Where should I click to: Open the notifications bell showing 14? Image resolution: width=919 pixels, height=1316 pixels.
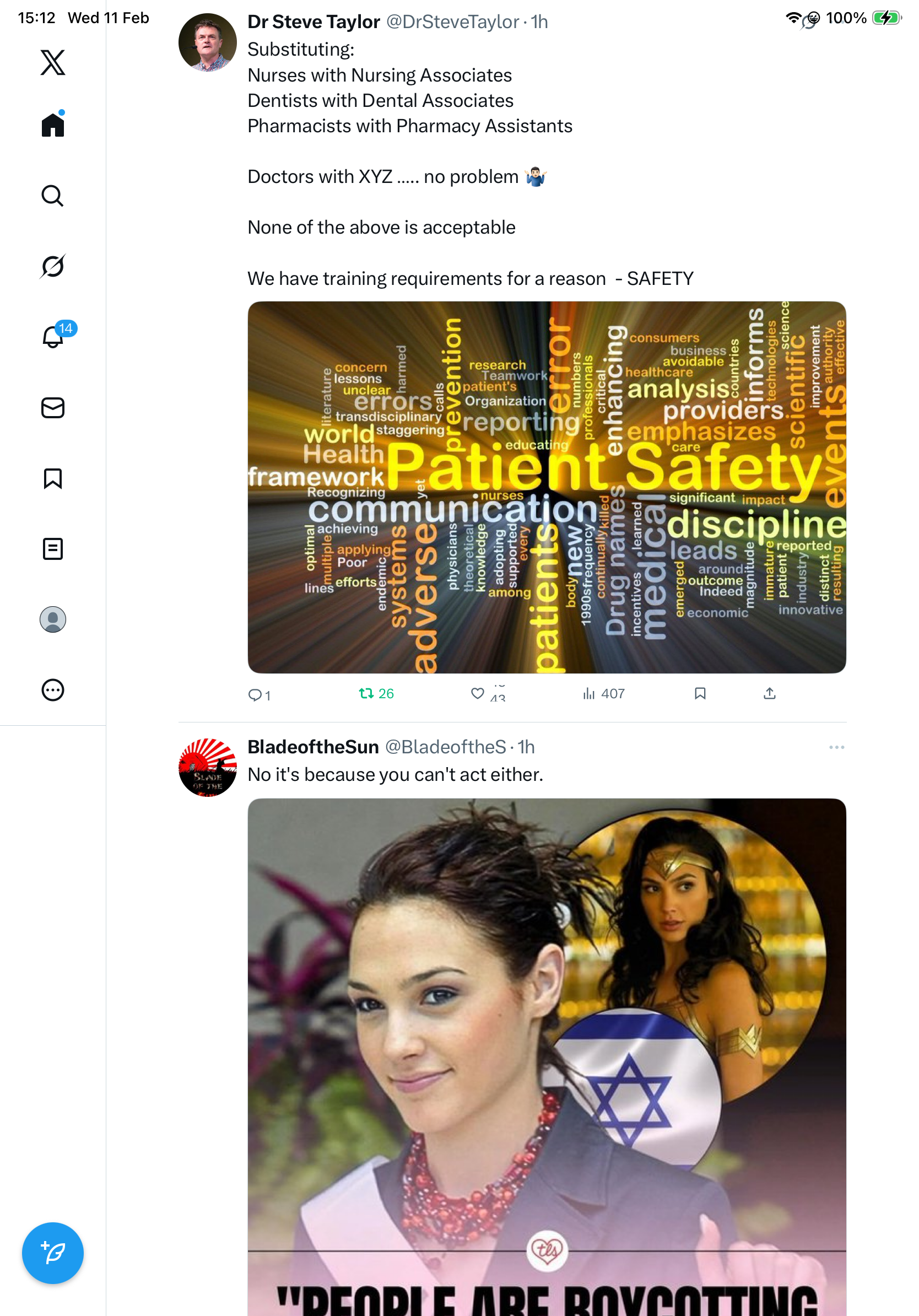click(53, 337)
